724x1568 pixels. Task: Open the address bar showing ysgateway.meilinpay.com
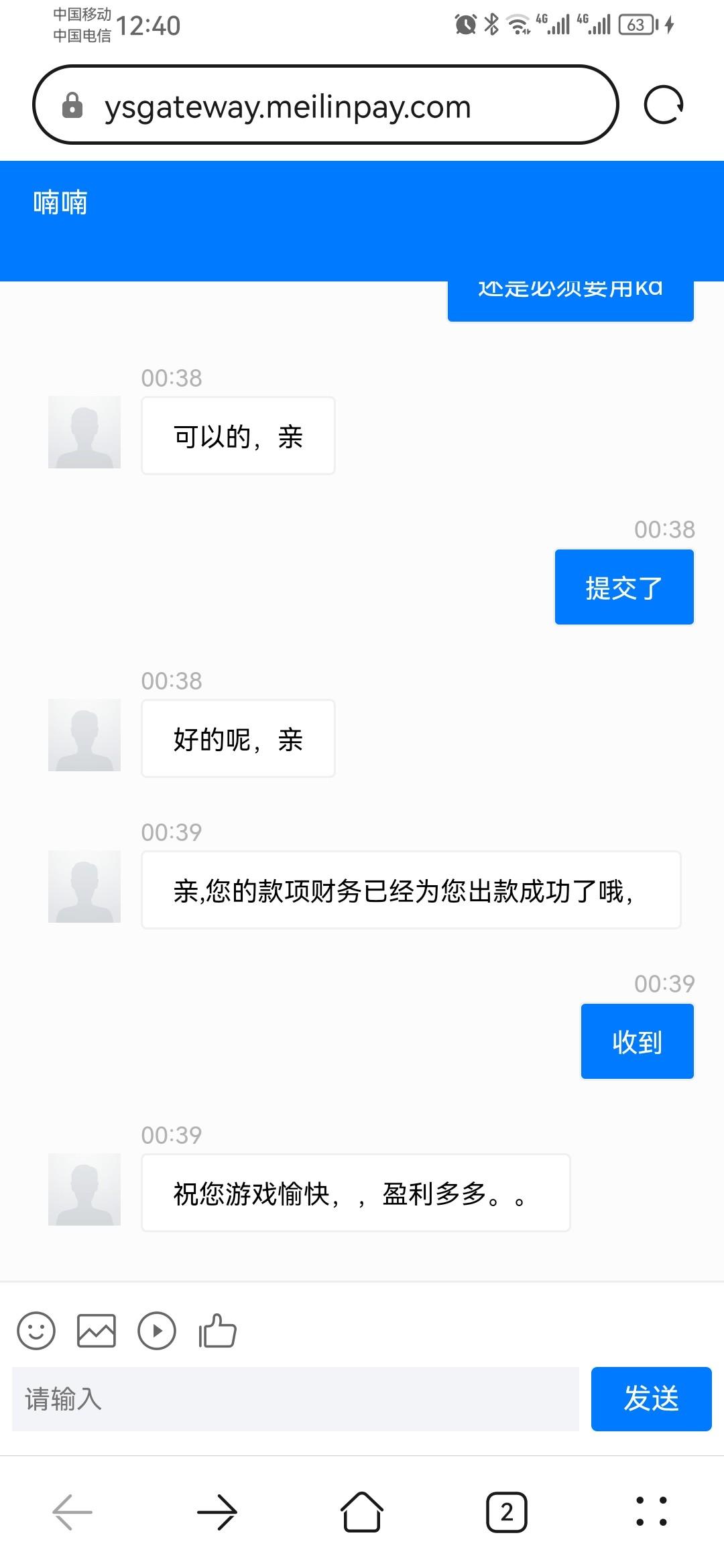pyautogui.click(x=288, y=106)
